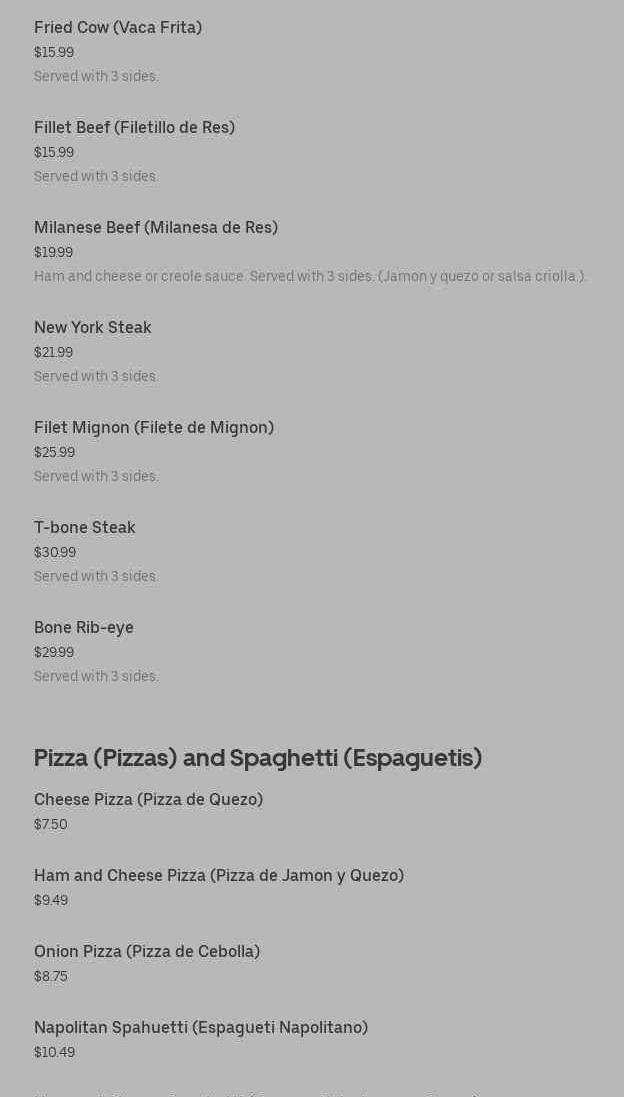View Milanese Beef (Milanesa de Res) details
Screen dimensions: 624x1097
pos(156,228)
